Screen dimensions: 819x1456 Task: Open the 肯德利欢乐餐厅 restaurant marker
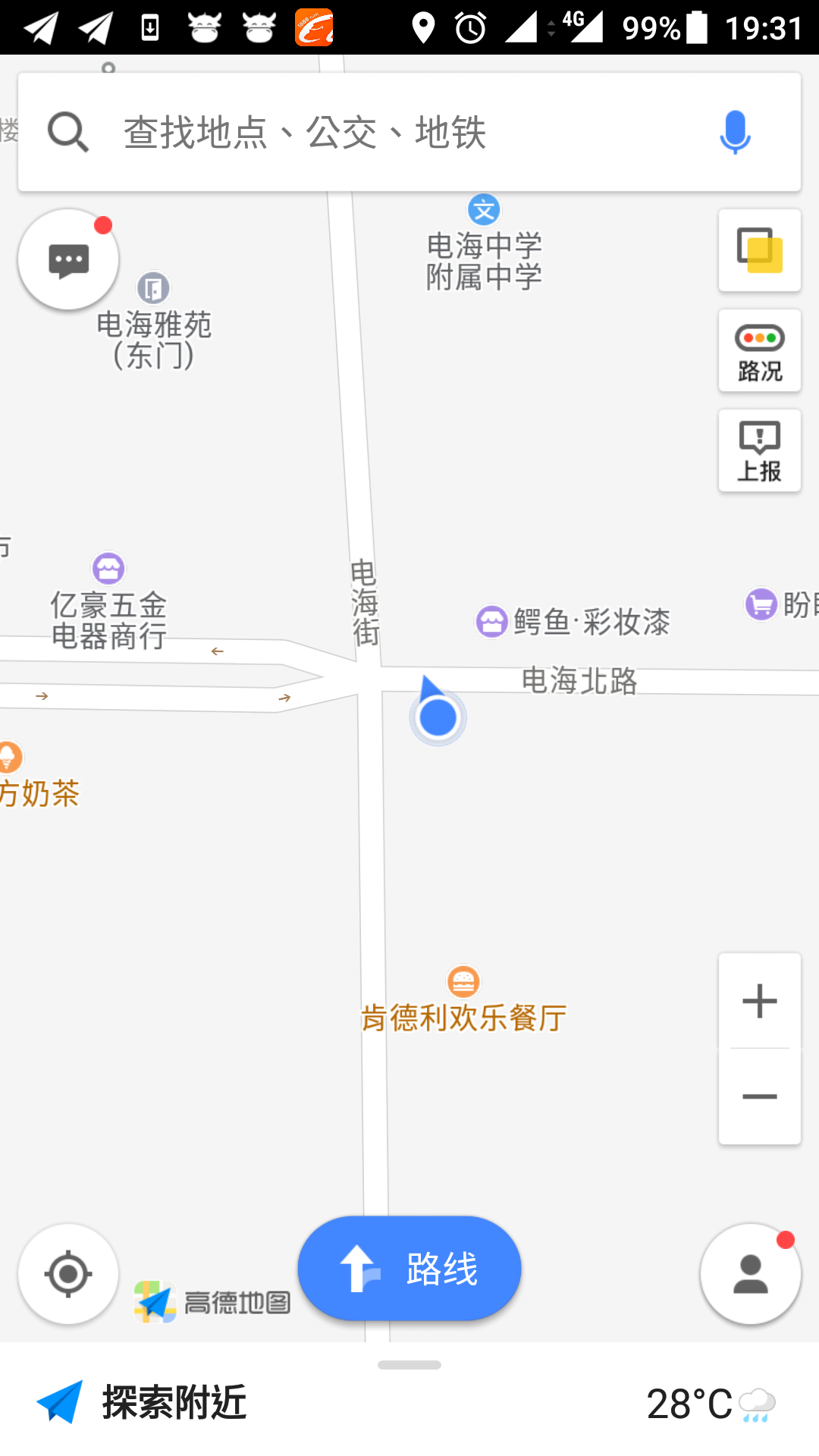[463, 981]
